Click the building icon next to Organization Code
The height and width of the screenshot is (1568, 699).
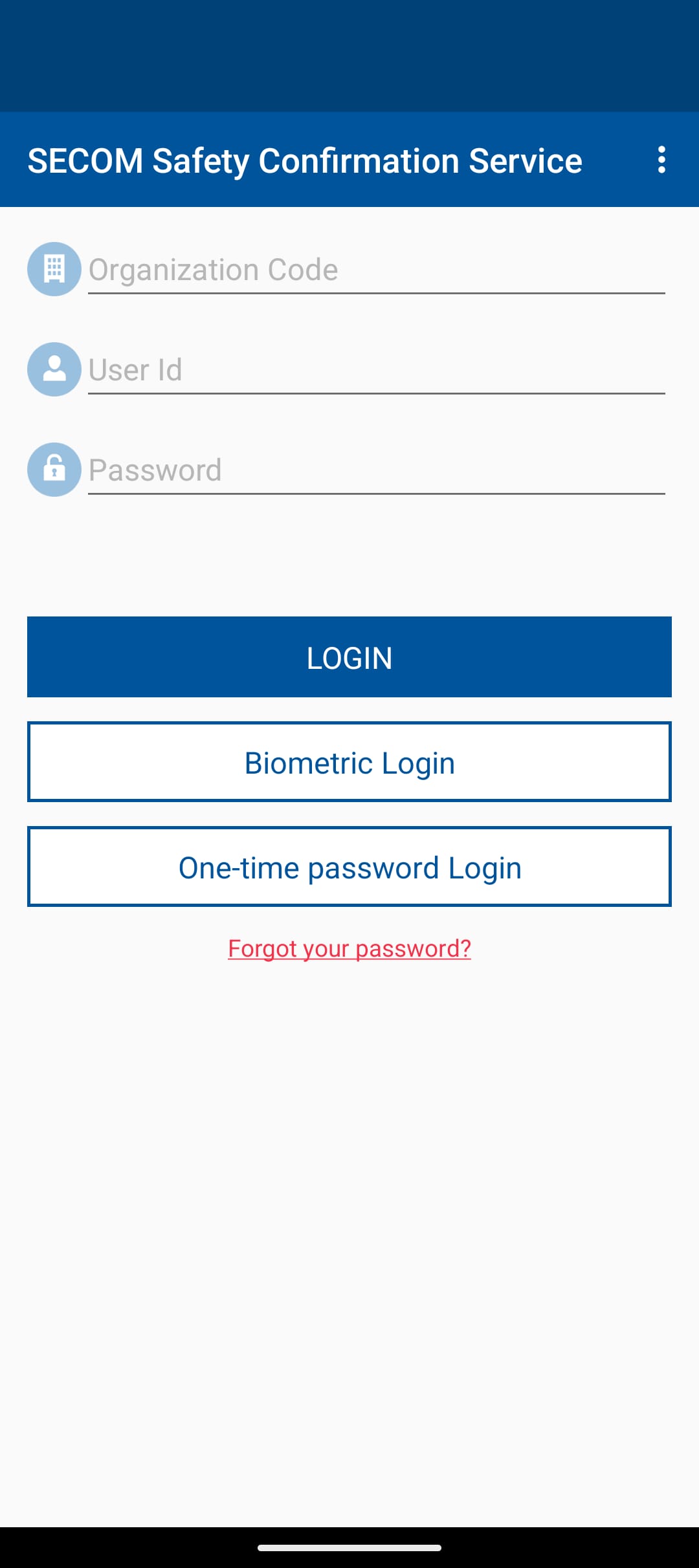pos(54,269)
